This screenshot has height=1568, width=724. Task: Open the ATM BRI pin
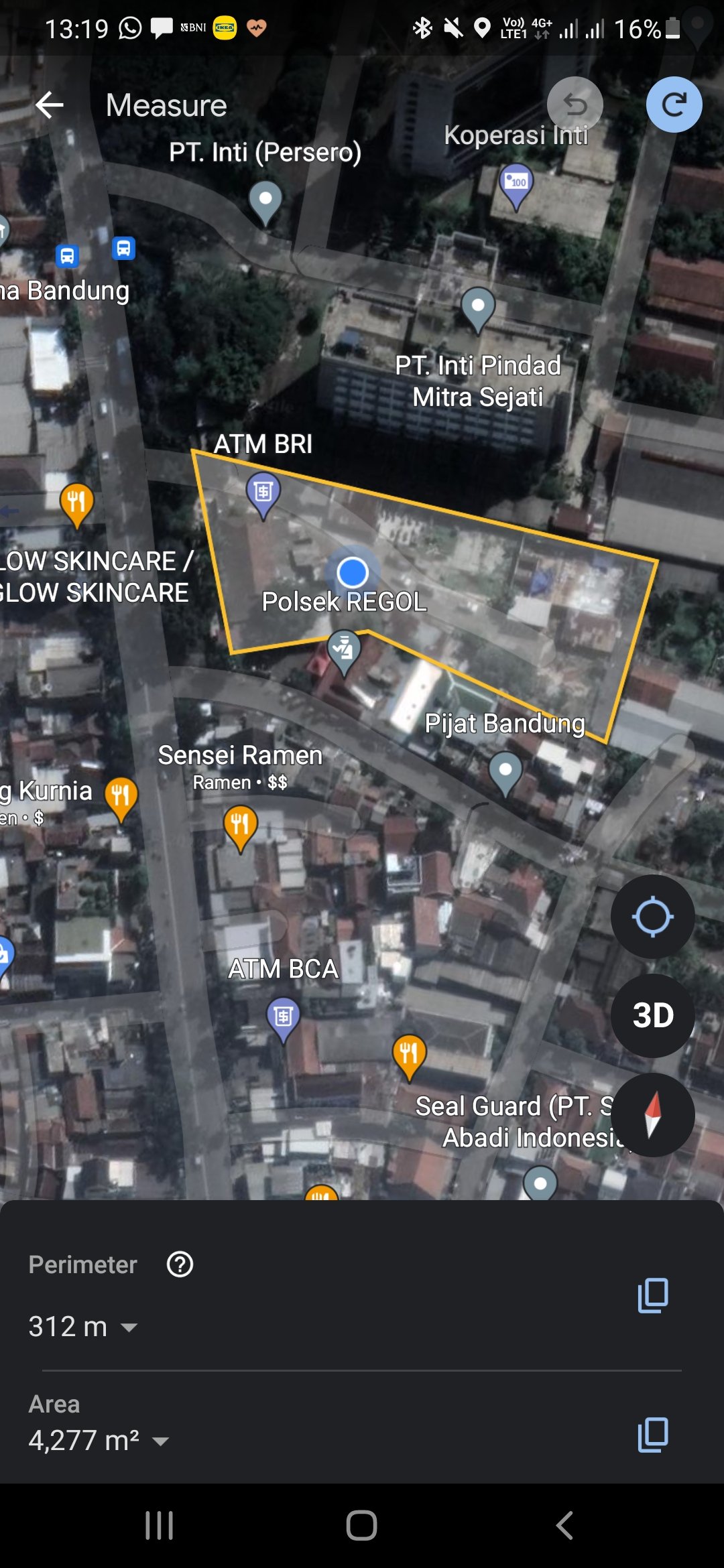263,493
